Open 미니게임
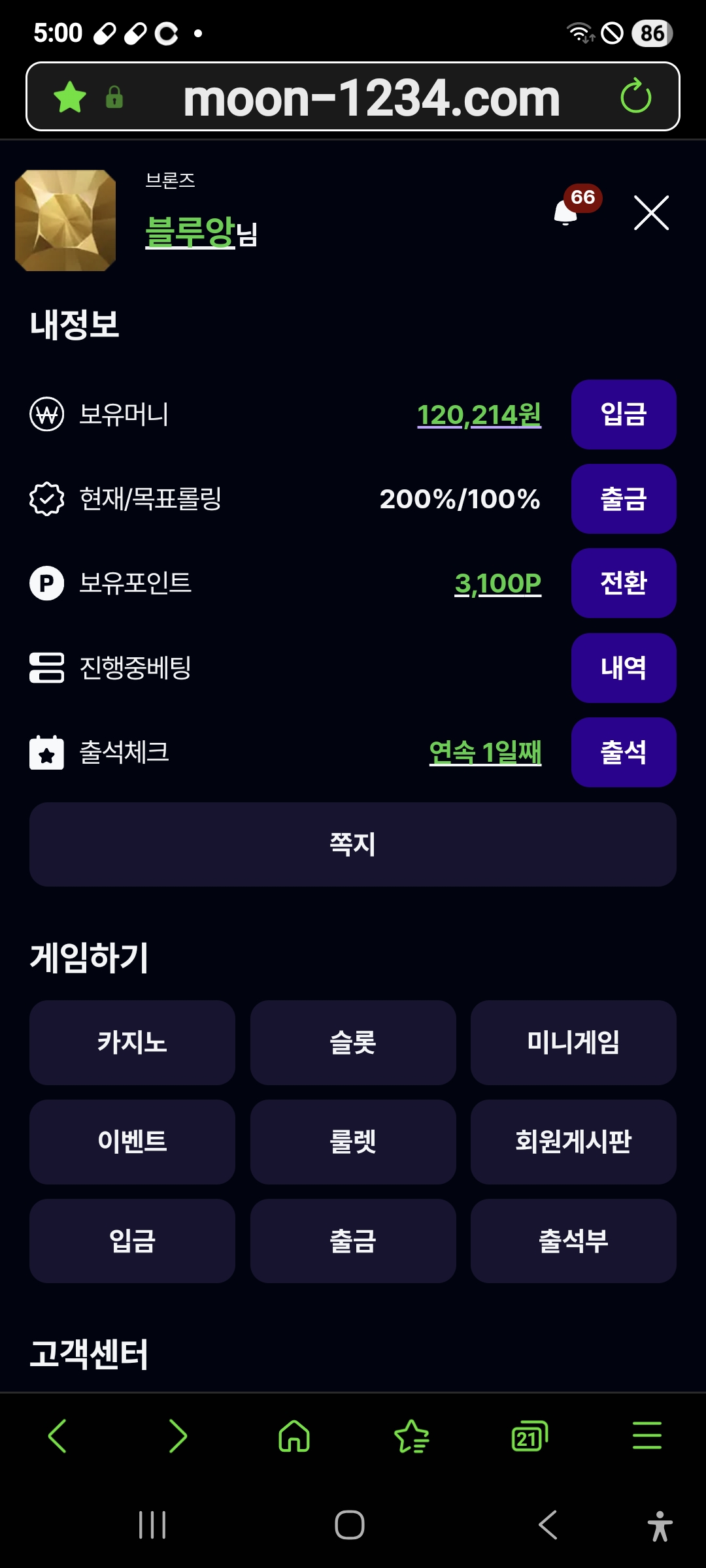Image resolution: width=706 pixels, height=1568 pixels. (x=573, y=1043)
